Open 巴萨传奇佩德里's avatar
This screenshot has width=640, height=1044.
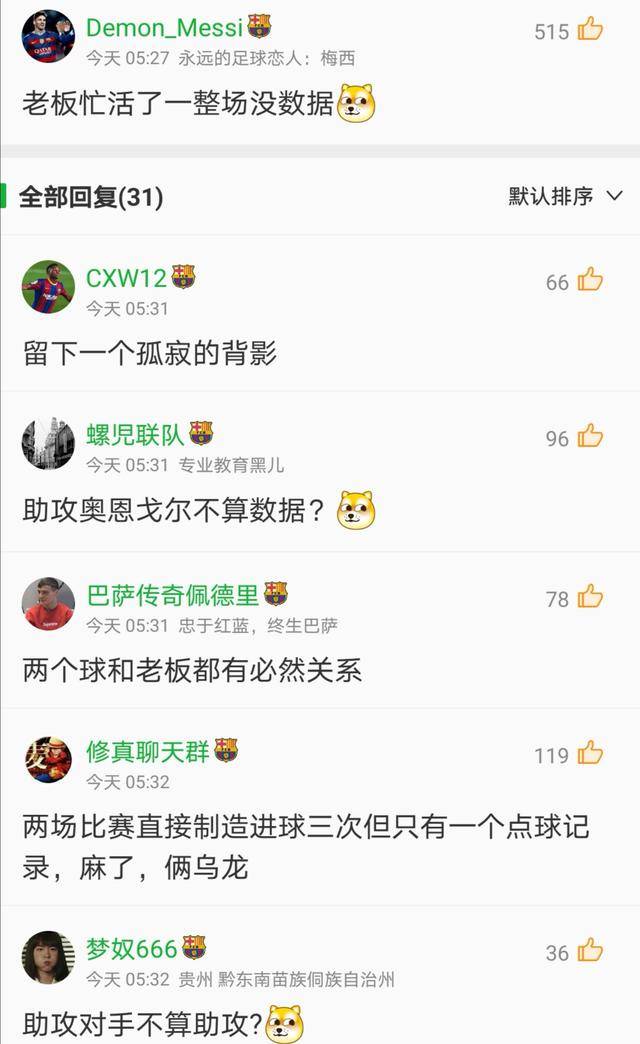point(48,603)
